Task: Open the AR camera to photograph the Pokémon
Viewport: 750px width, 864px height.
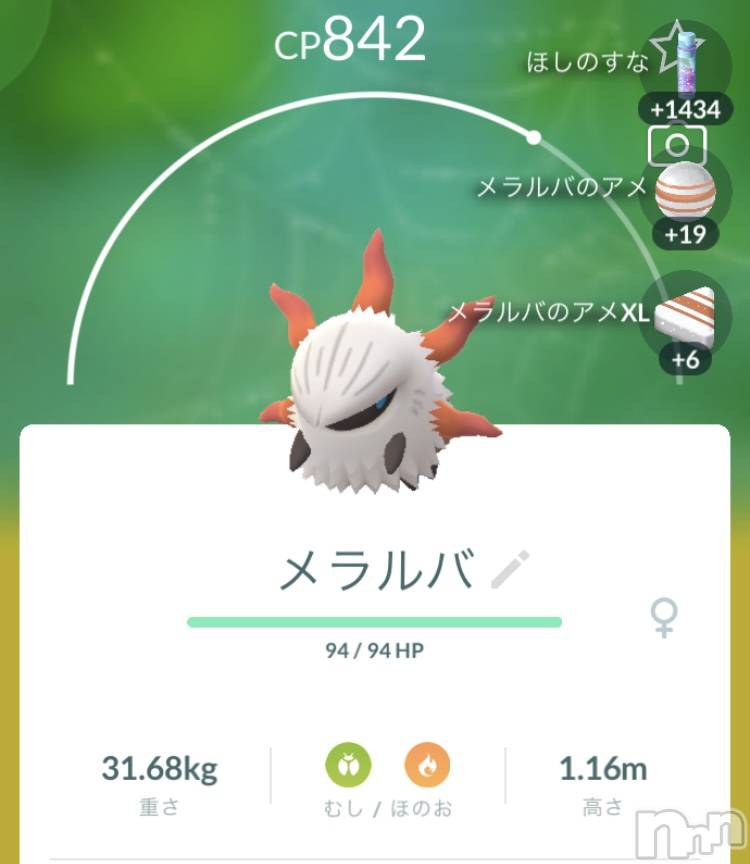Action: (x=677, y=146)
